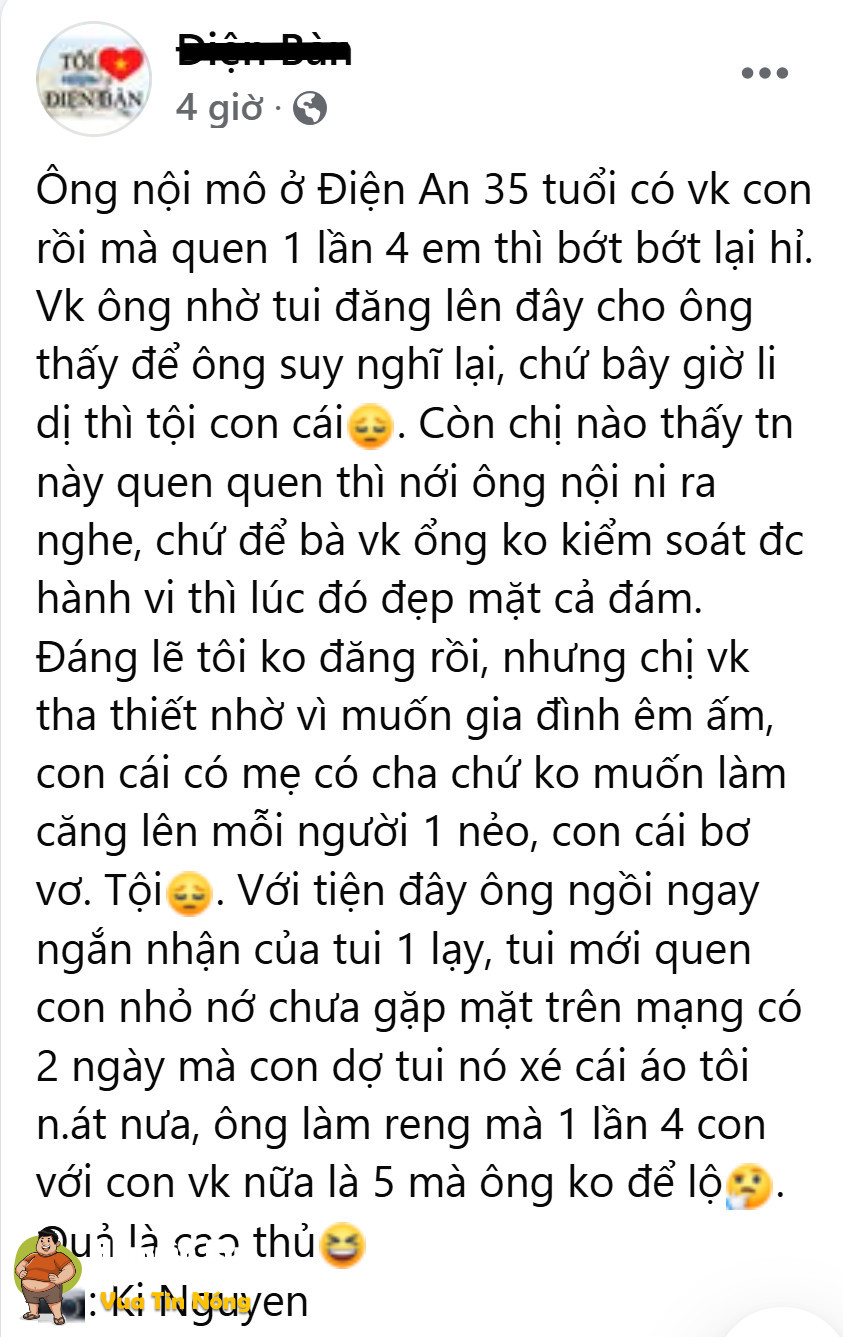This screenshot has height=1337, width=843.
Task: Open the post's three-dot overflow menu
Action: click(x=765, y=73)
